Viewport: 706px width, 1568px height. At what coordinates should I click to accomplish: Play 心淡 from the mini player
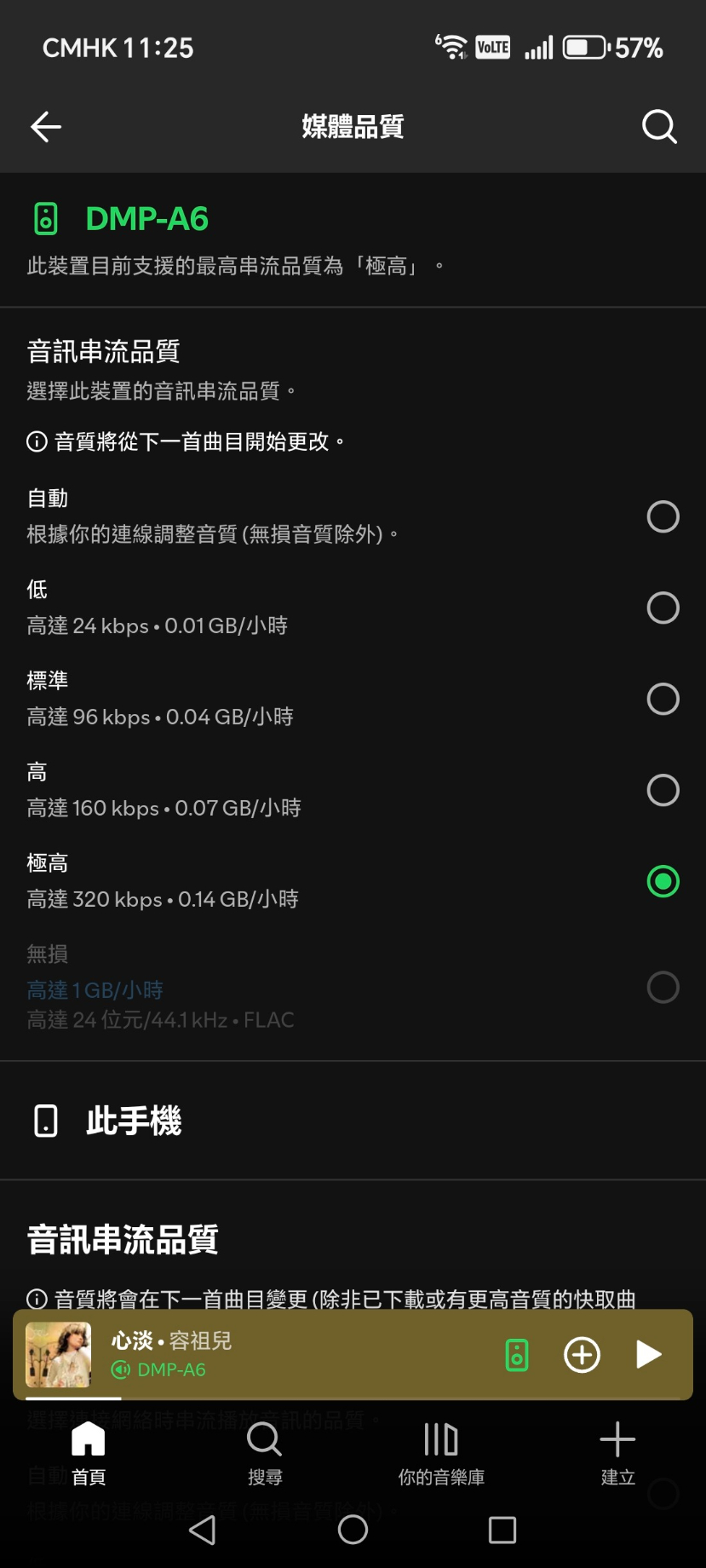(648, 1354)
